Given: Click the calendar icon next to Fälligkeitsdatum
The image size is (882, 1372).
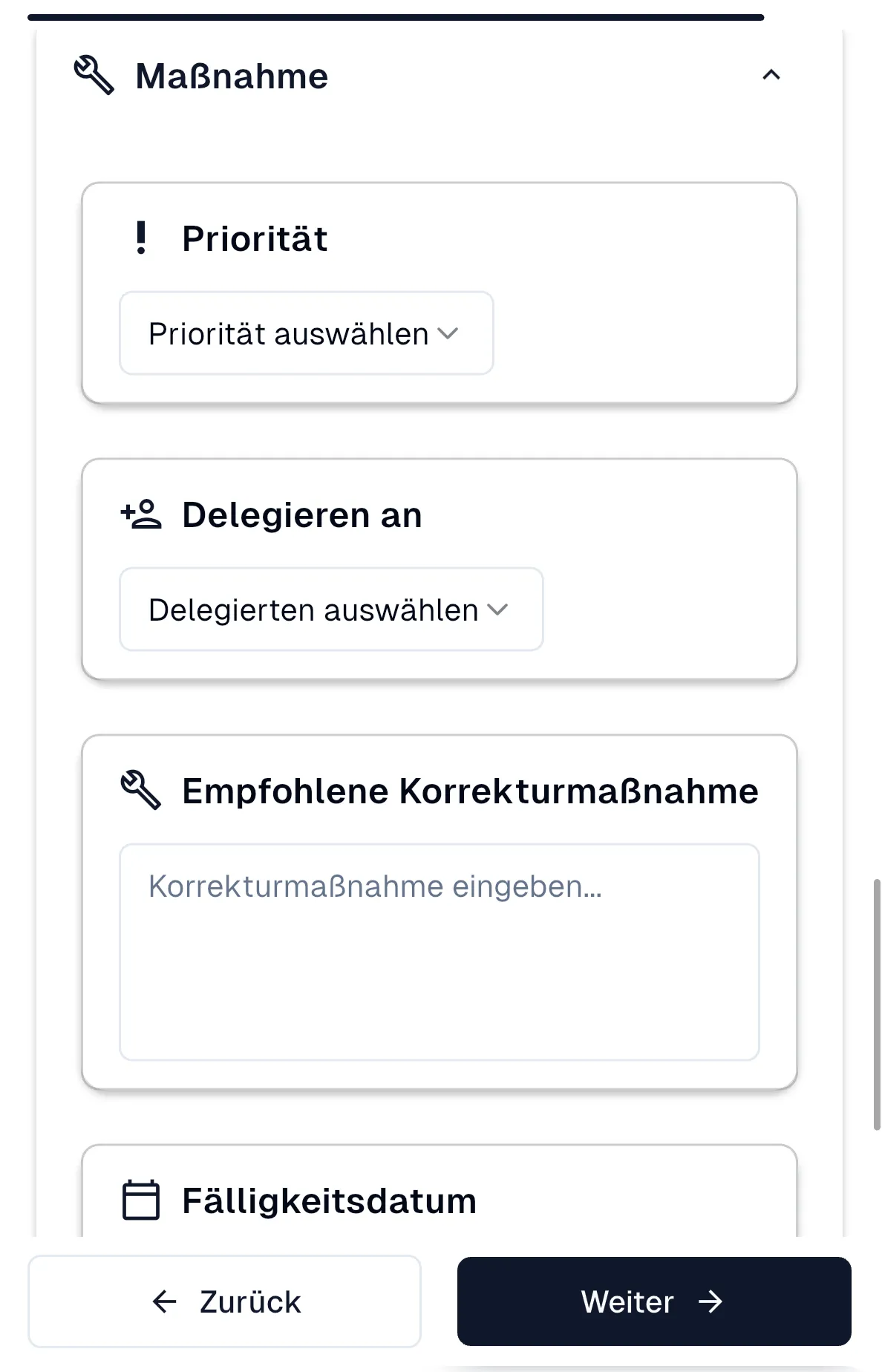Looking at the screenshot, I should tap(141, 1199).
